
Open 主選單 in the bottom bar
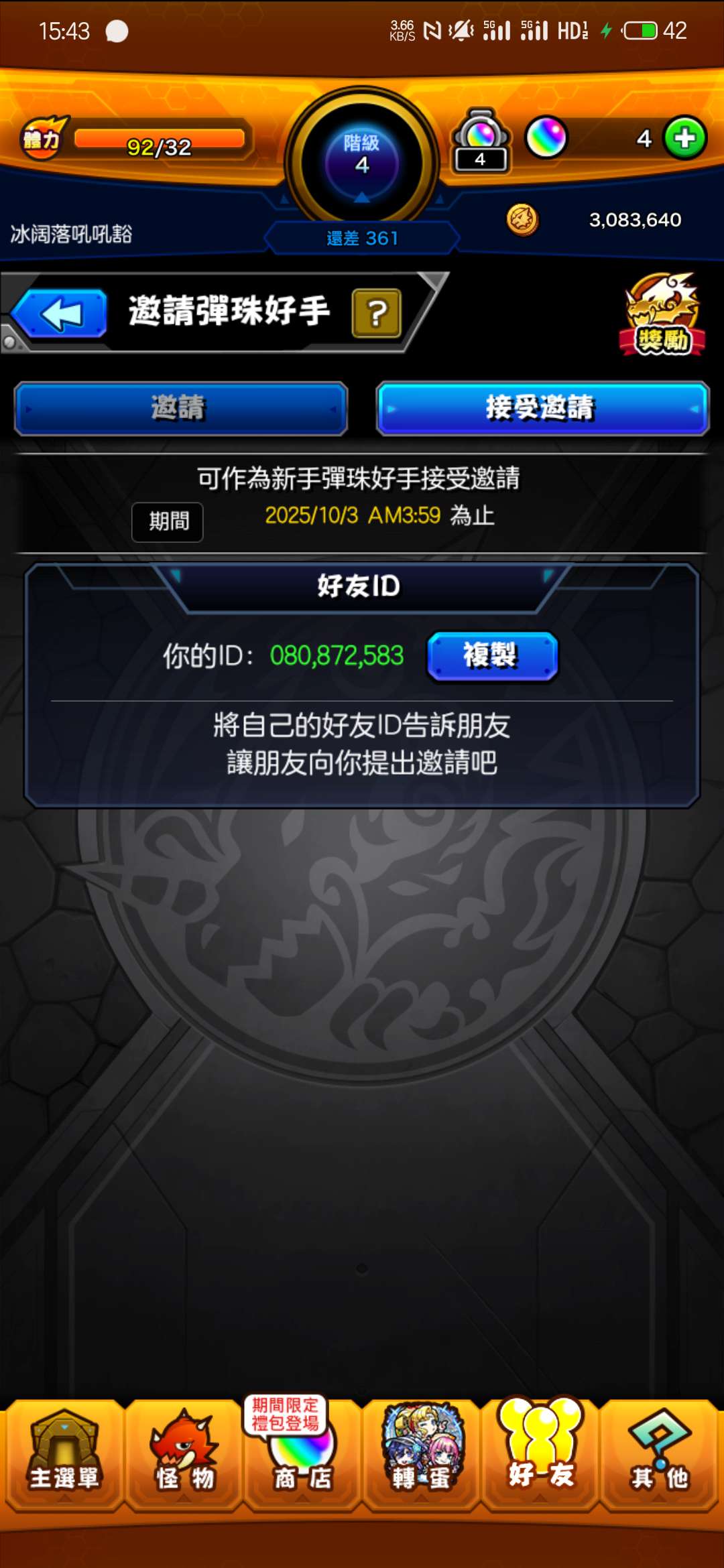click(x=64, y=1454)
